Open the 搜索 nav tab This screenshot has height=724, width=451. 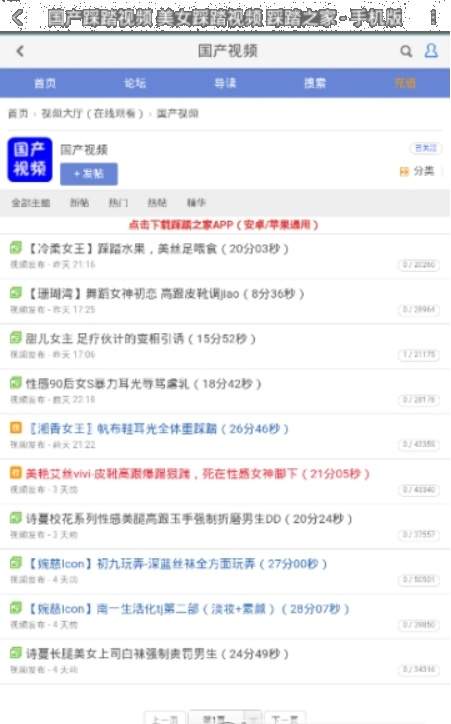pyautogui.click(x=315, y=83)
